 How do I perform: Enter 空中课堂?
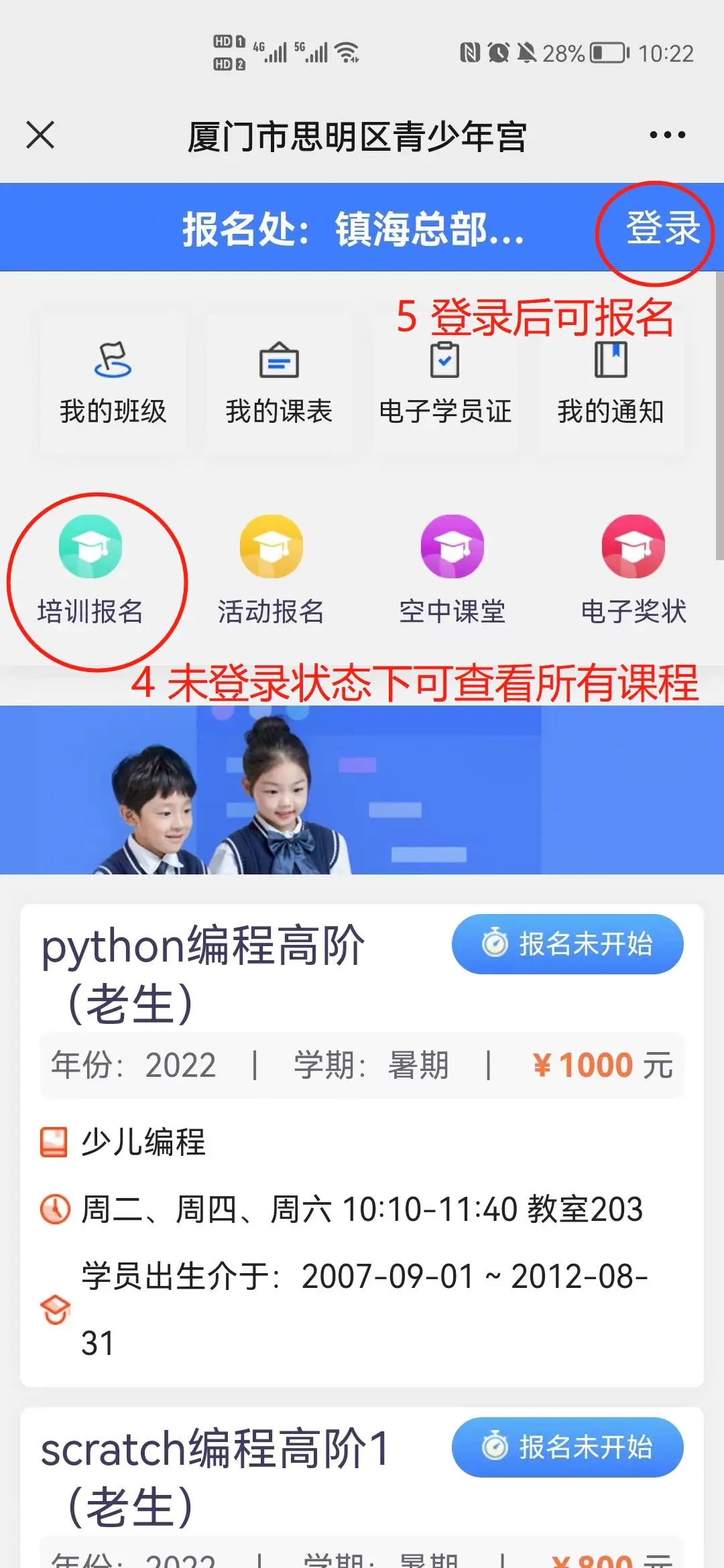pos(452,570)
